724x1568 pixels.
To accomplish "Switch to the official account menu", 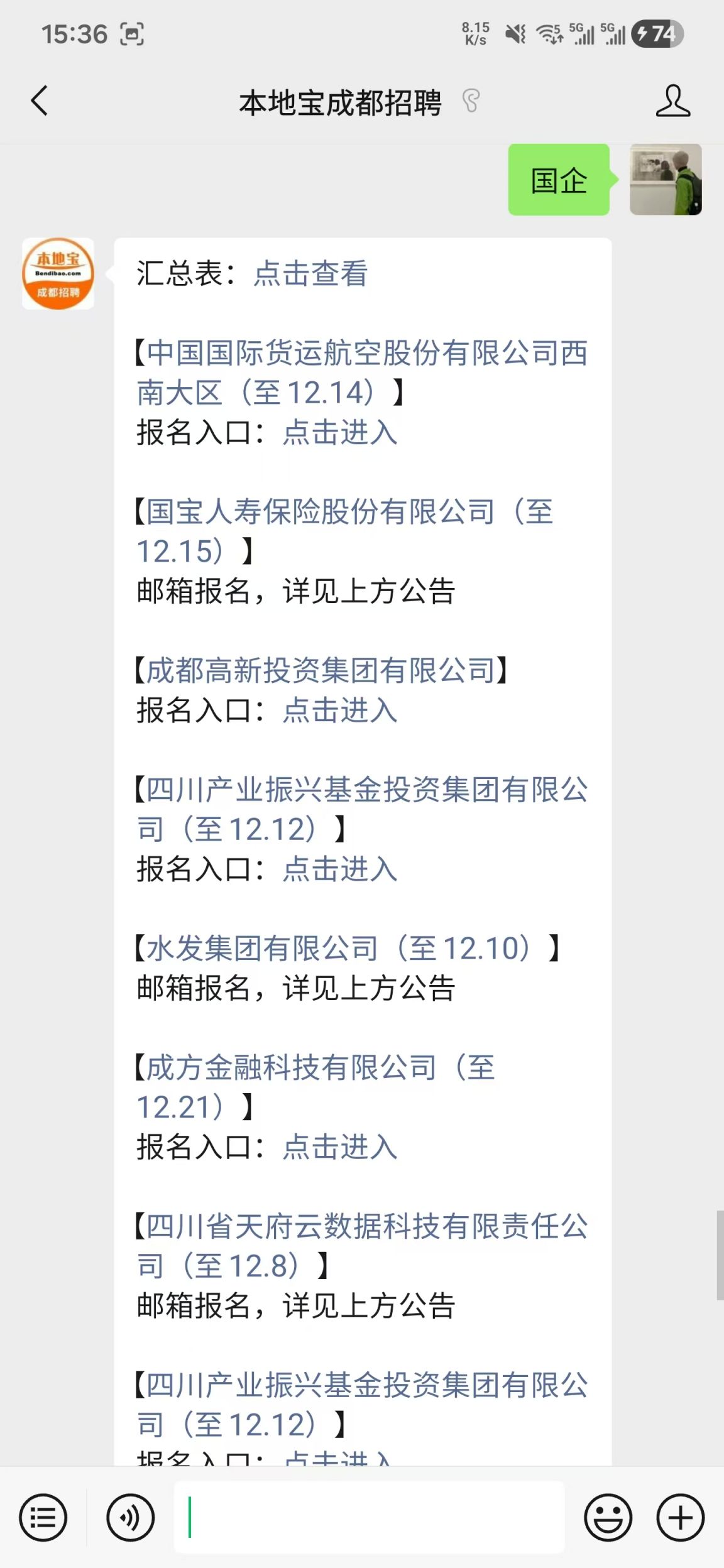I will click(x=43, y=1518).
